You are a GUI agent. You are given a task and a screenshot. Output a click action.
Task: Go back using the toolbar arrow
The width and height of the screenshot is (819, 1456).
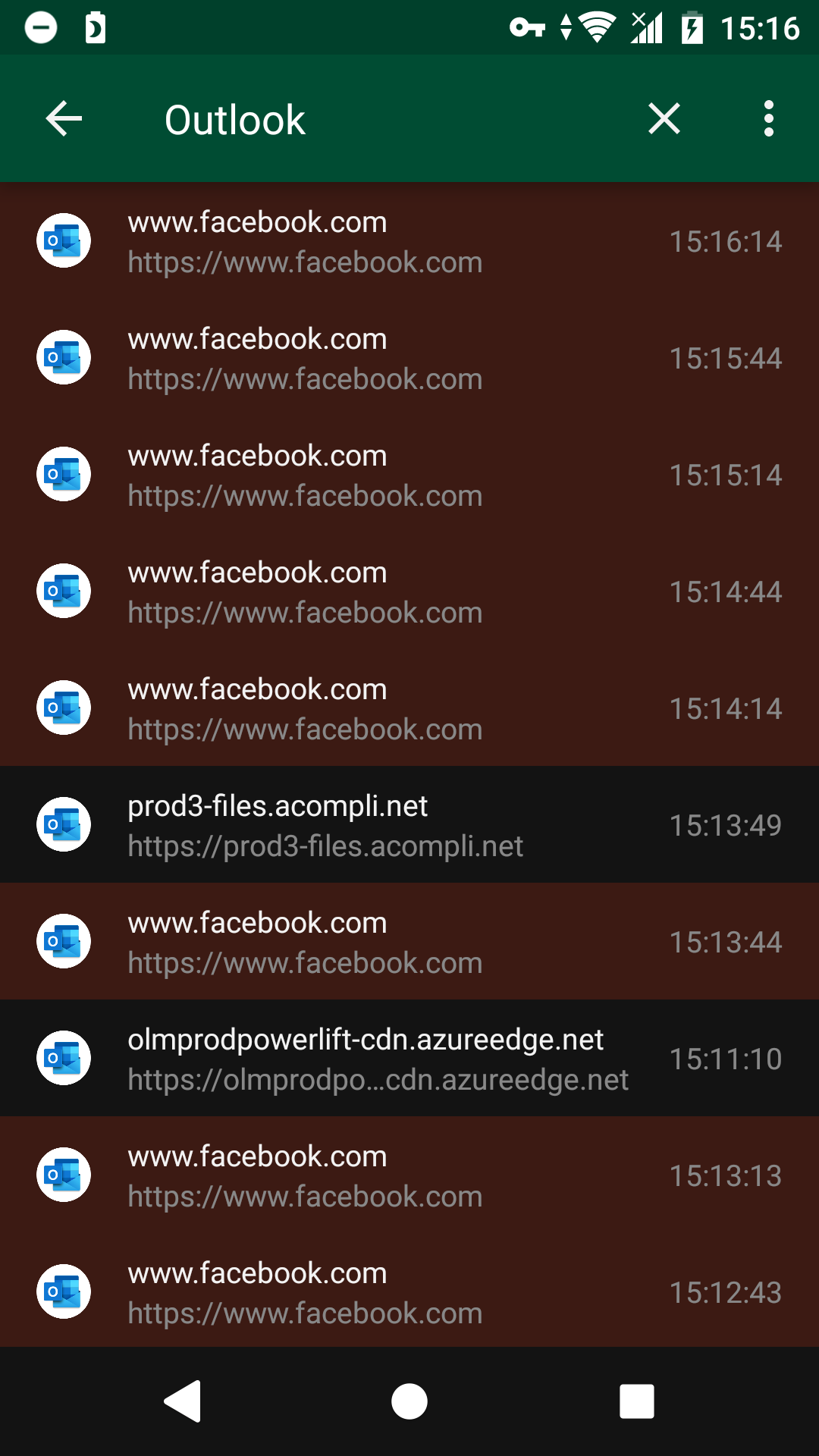click(x=64, y=119)
